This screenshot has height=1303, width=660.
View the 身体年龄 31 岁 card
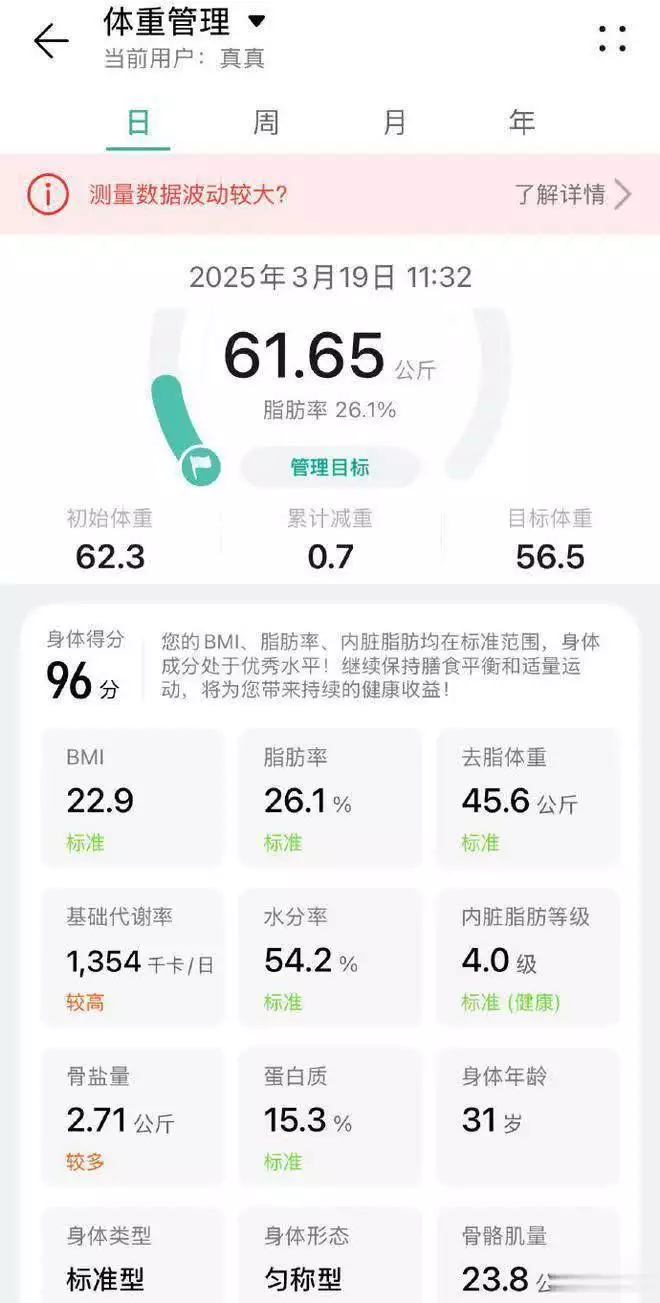coord(527,1117)
